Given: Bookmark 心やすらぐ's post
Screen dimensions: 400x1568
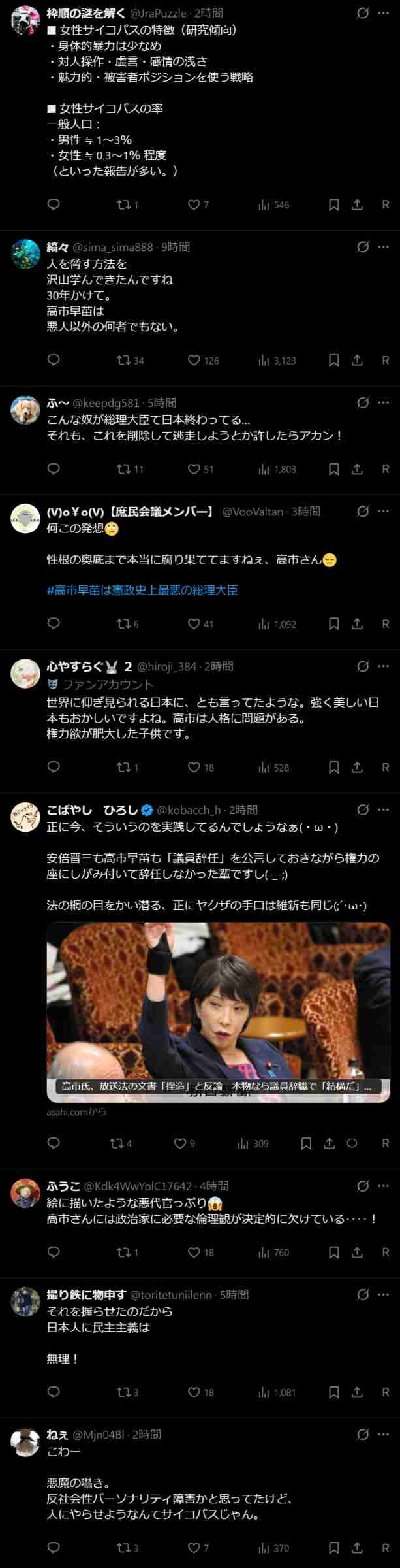Looking at the screenshot, I should pyautogui.click(x=333, y=767).
